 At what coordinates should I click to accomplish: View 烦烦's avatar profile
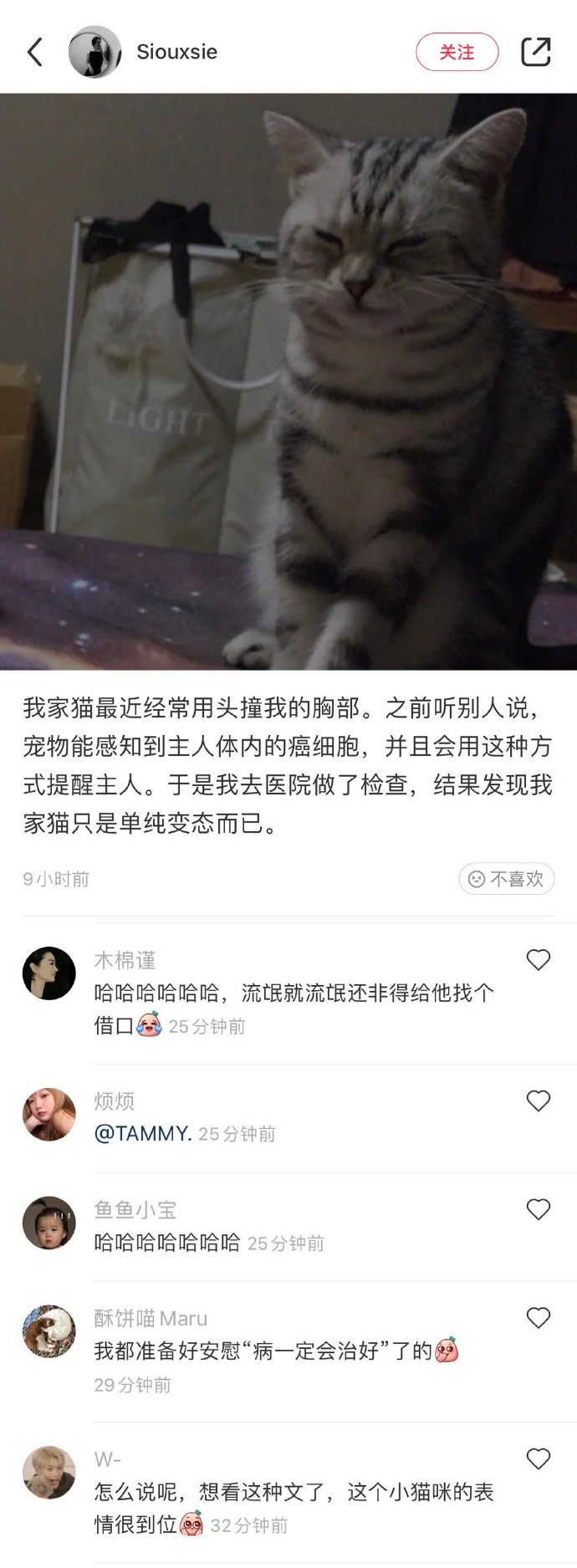tap(49, 1115)
